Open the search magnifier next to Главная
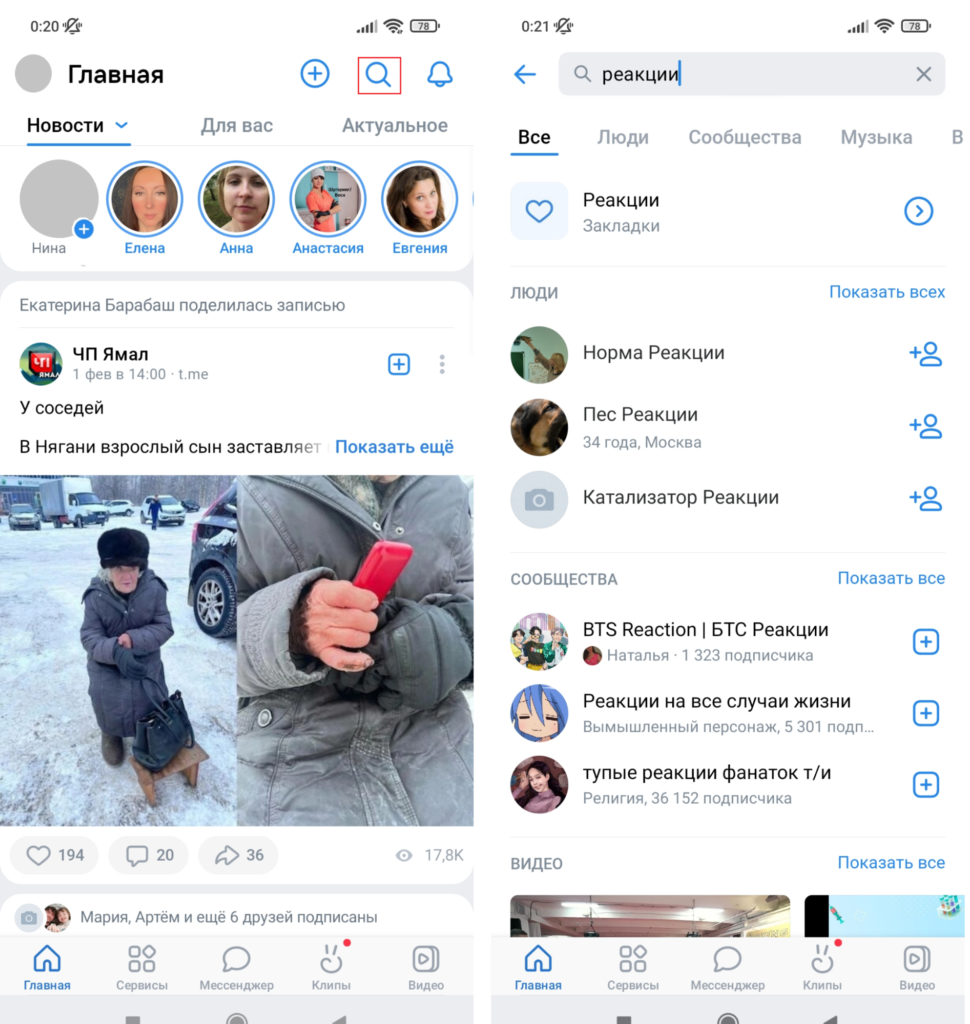 [x=379, y=75]
